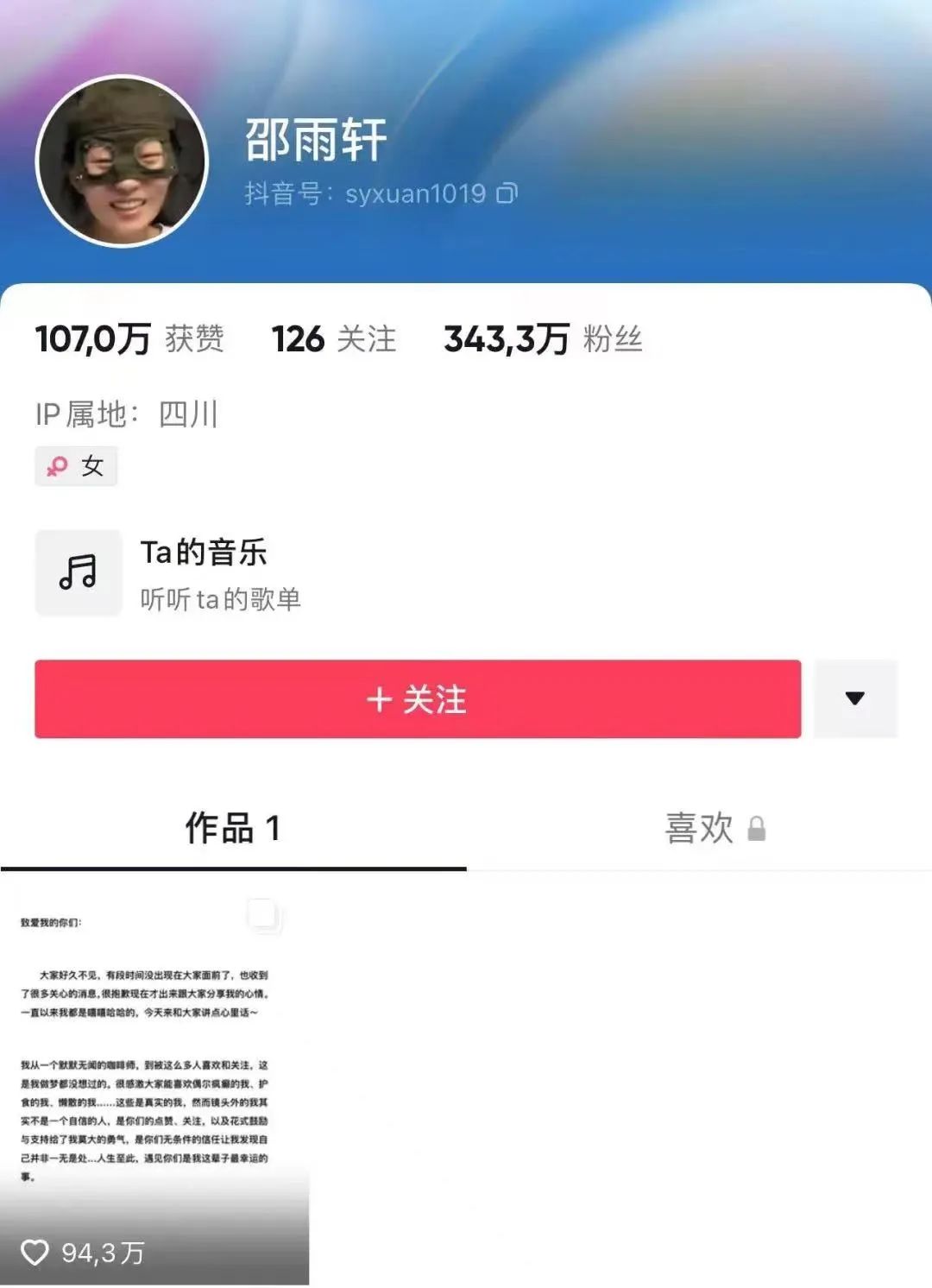Image resolution: width=932 pixels, height=1288 pixels.
Task: View the 126 关注 following list
Action: 333,339
